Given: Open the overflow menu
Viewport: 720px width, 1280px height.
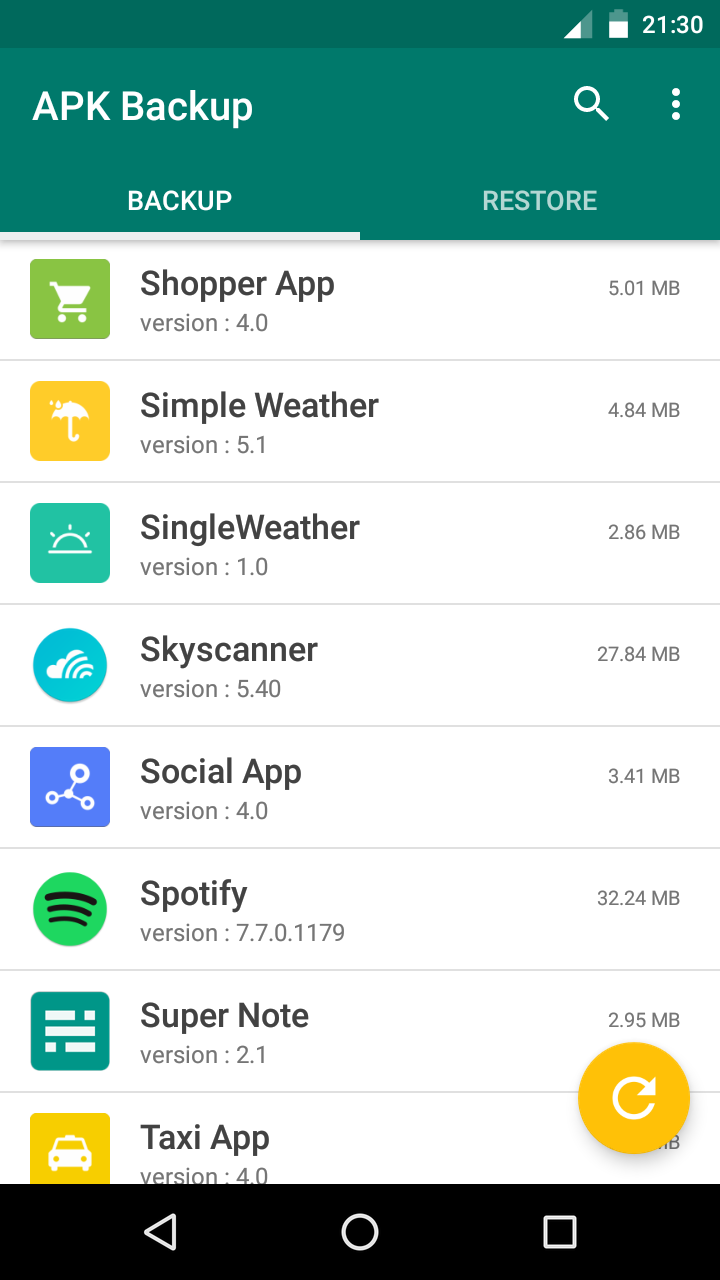Looking at the screenshot, I should pyautogui.click(x=676, y=104).
